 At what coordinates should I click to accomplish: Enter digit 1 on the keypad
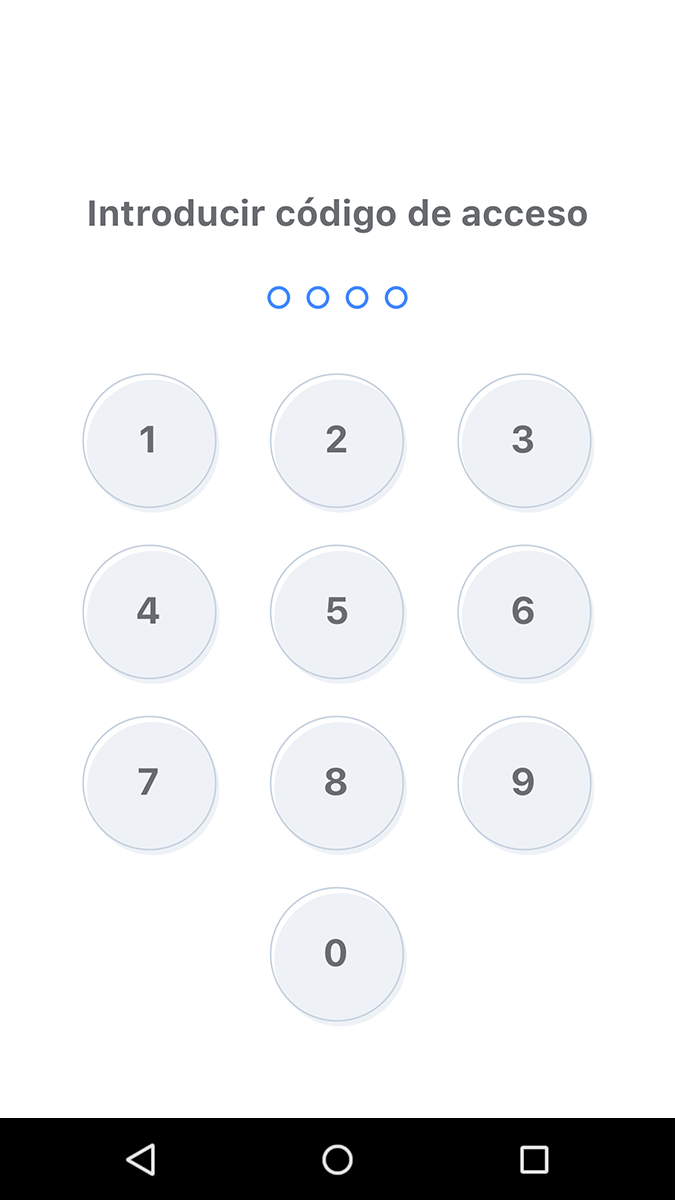(x=149, y=441)
